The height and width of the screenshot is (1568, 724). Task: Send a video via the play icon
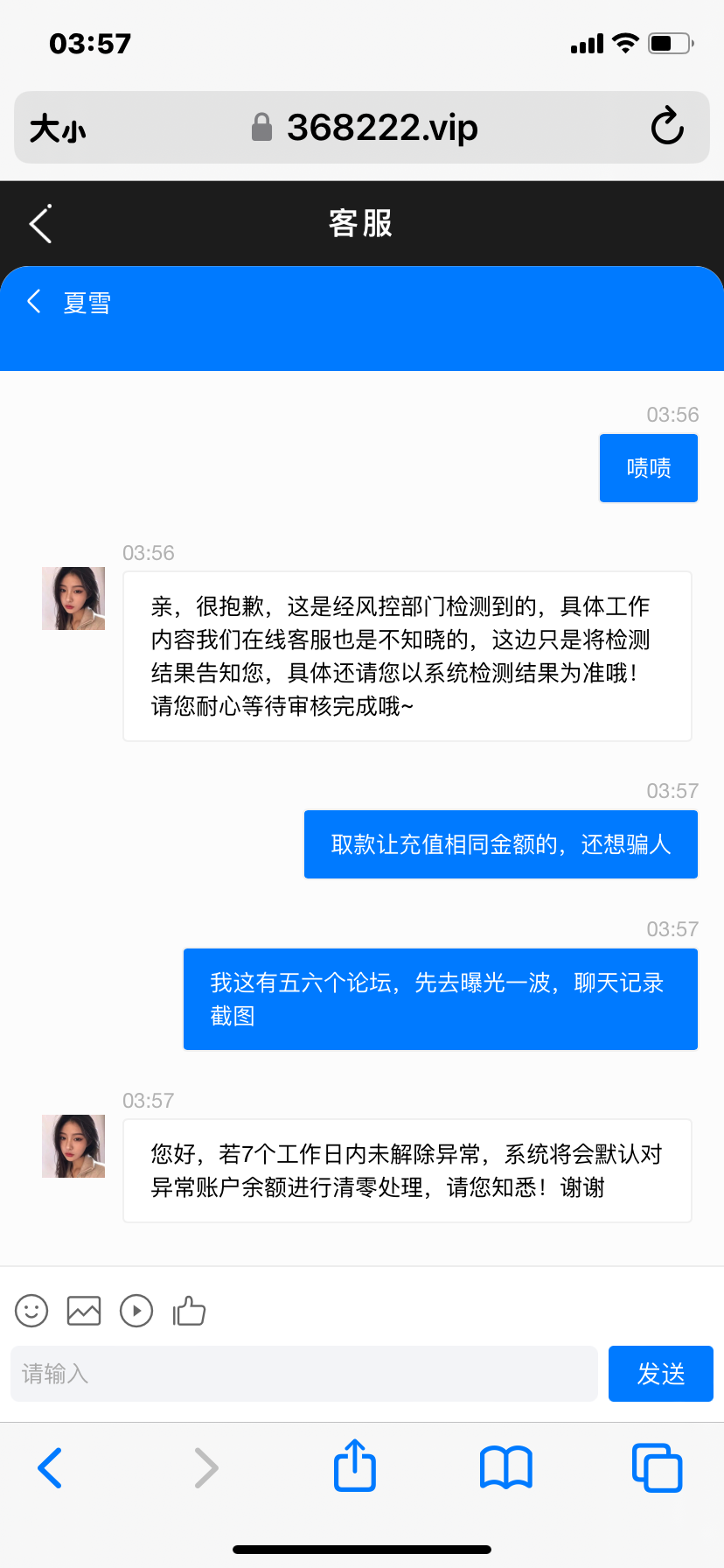(136, 1311)
